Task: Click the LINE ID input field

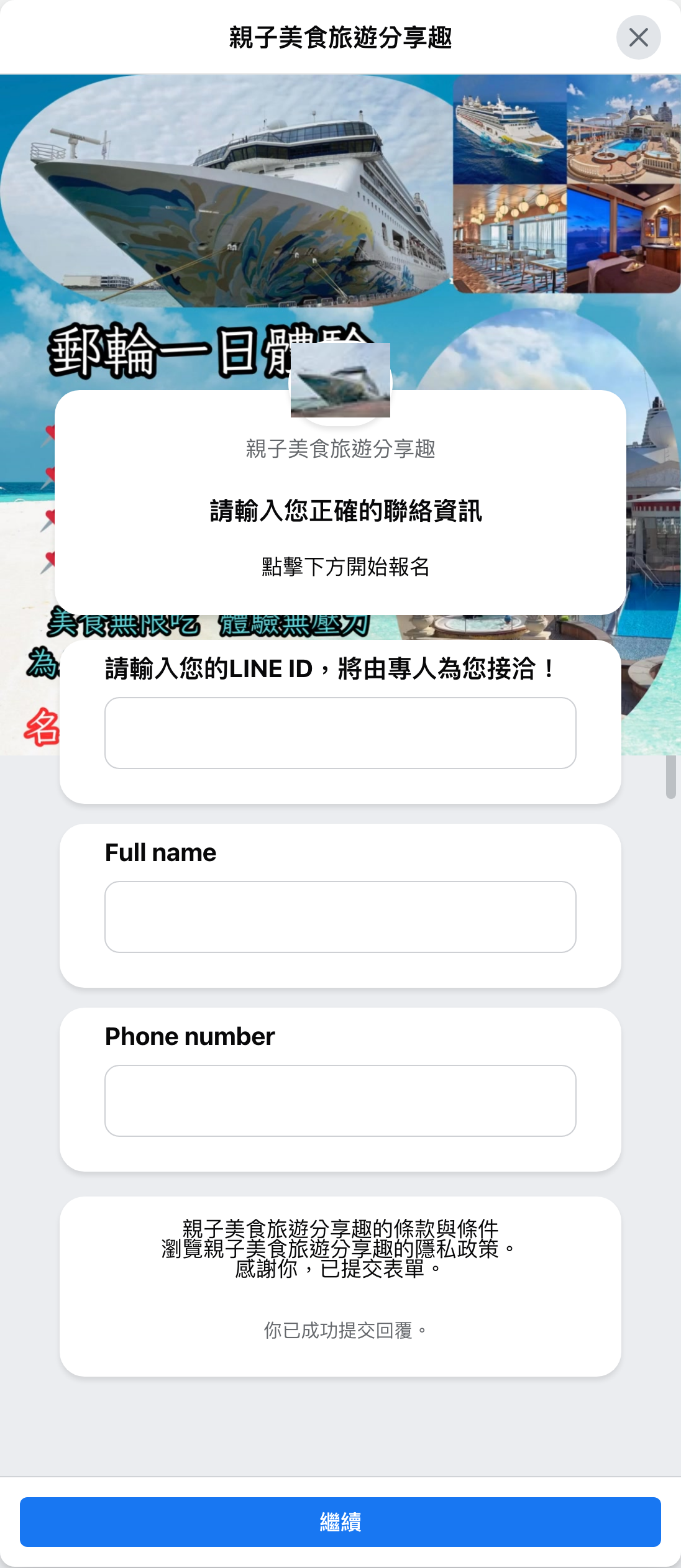Action: coord(340,734)
